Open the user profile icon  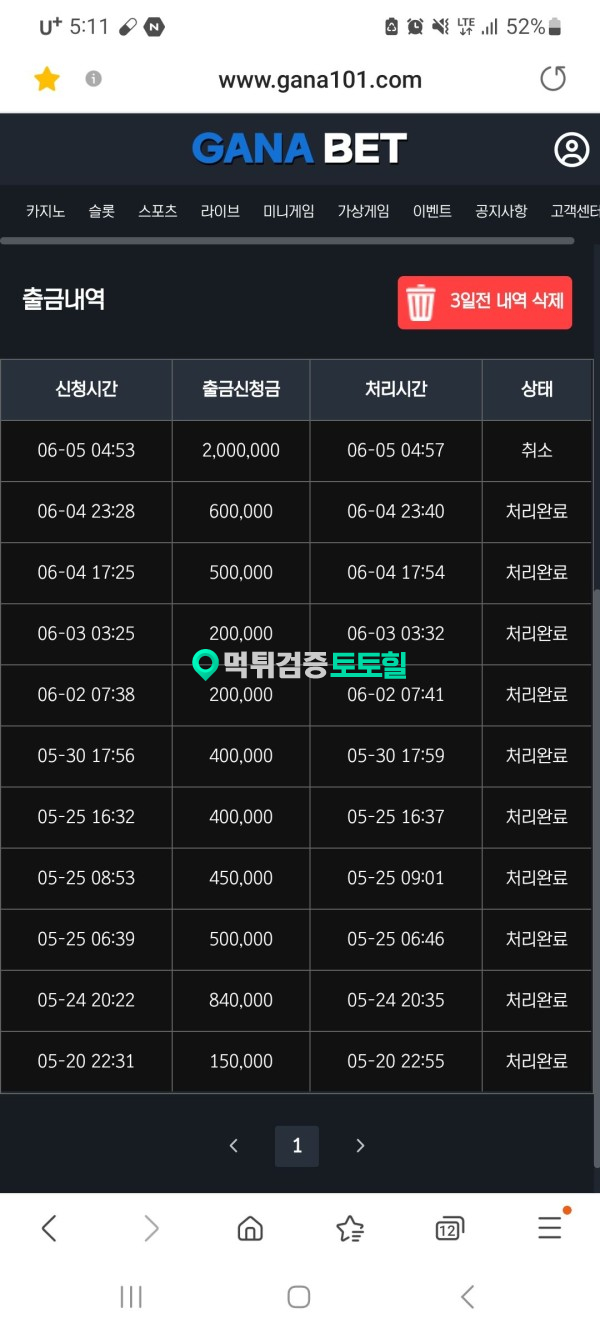tap(572, 150)
